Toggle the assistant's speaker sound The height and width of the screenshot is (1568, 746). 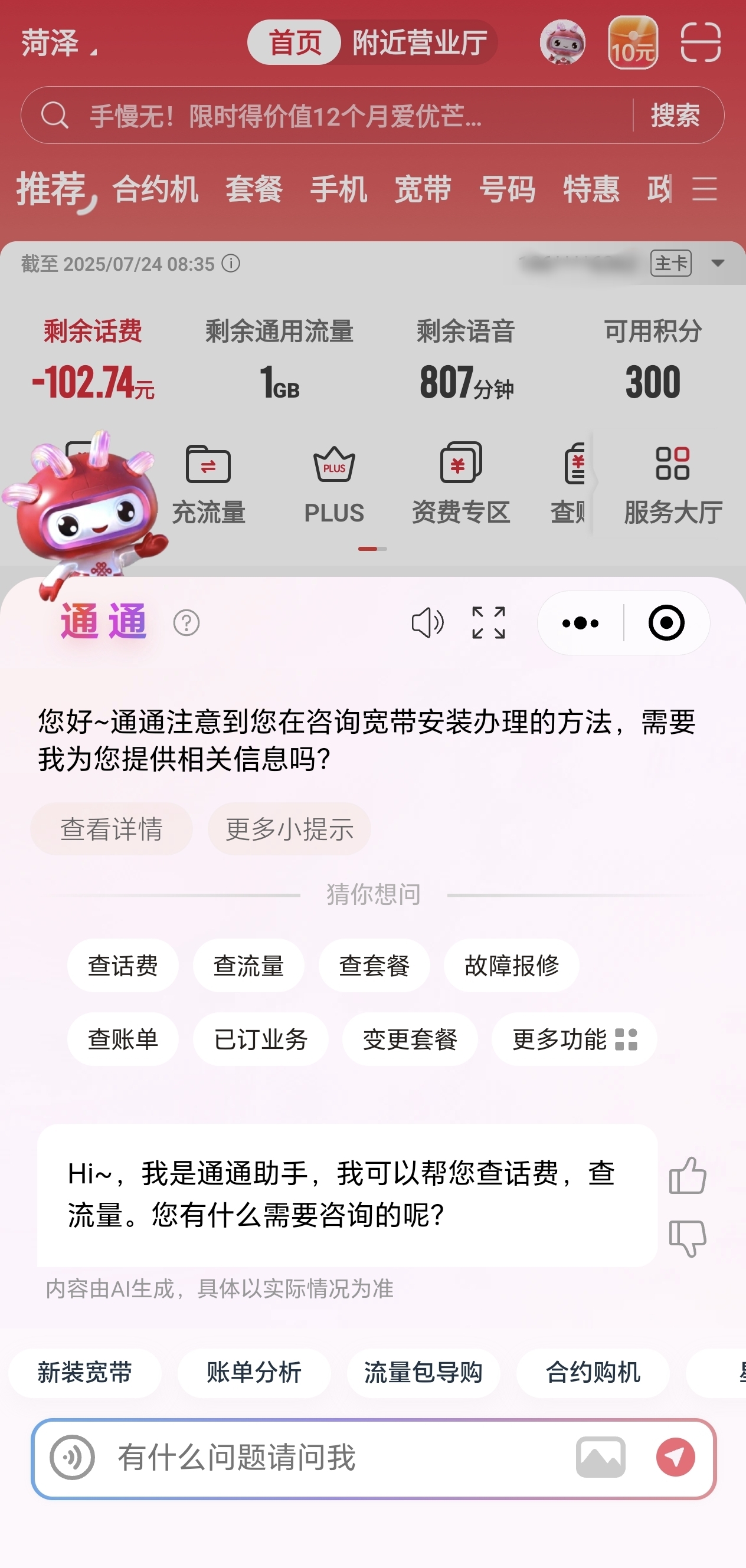point(427,623)
